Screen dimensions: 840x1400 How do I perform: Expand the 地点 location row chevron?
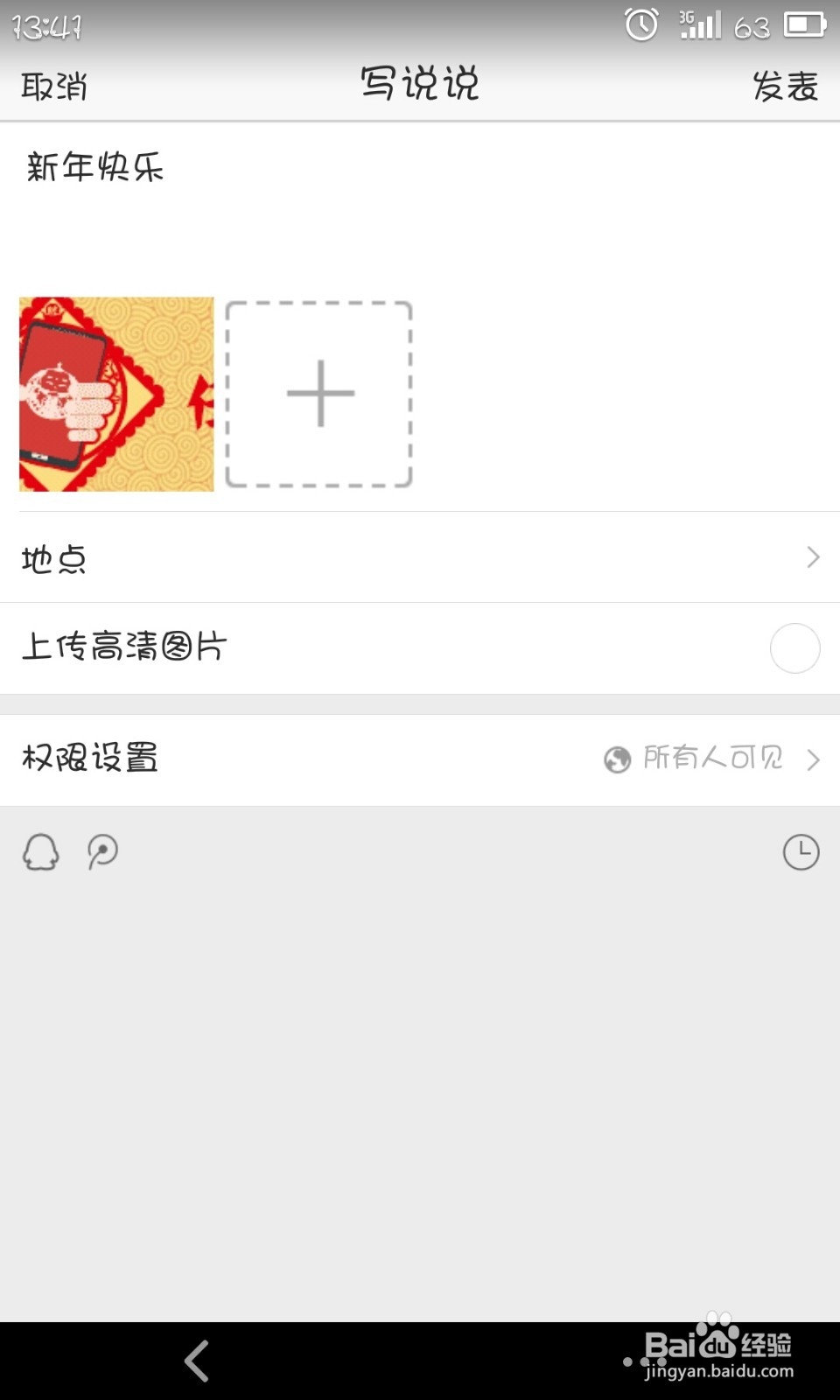(x=814, y=557)
